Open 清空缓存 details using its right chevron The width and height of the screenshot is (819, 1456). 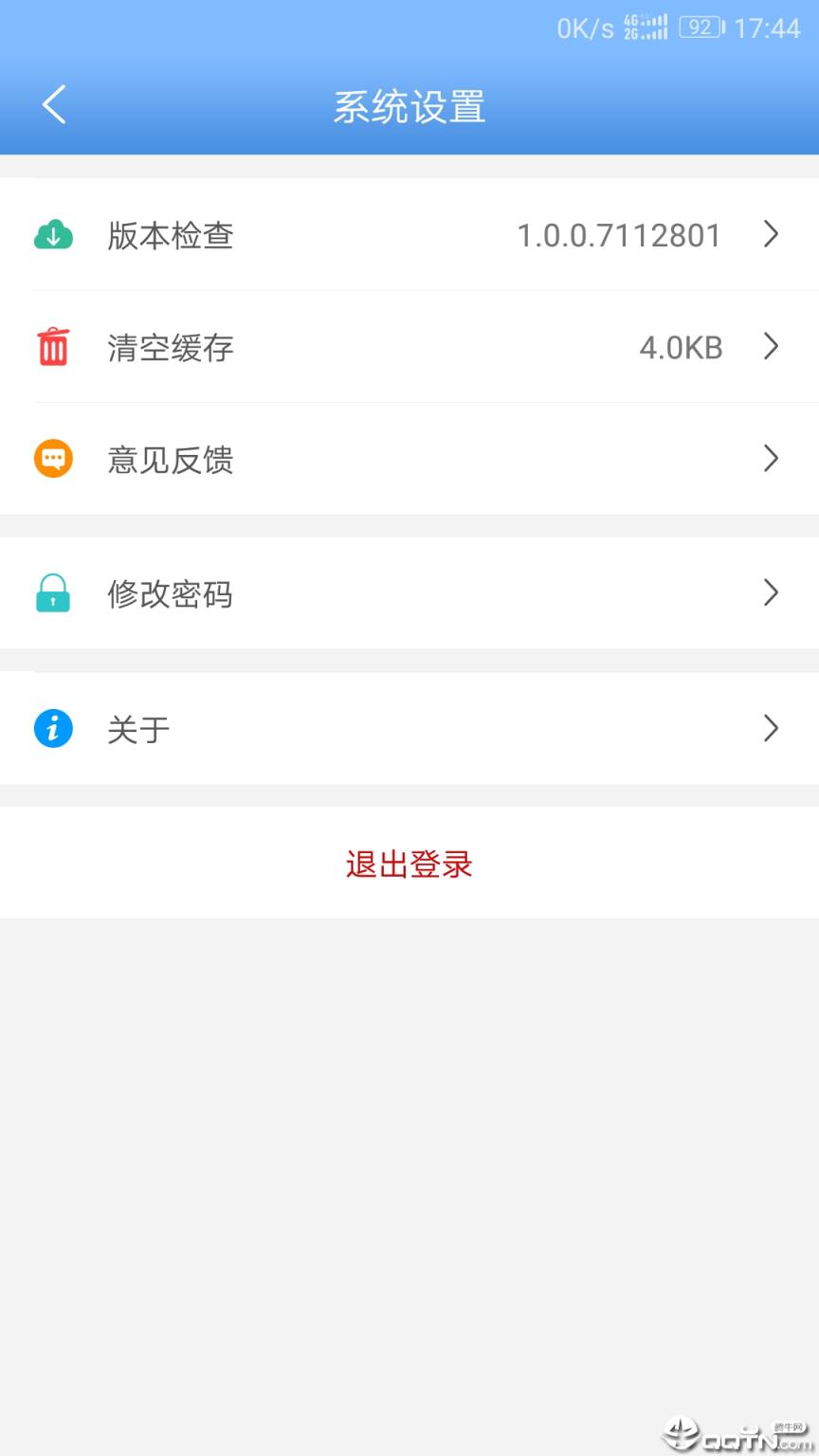(771, 347)
